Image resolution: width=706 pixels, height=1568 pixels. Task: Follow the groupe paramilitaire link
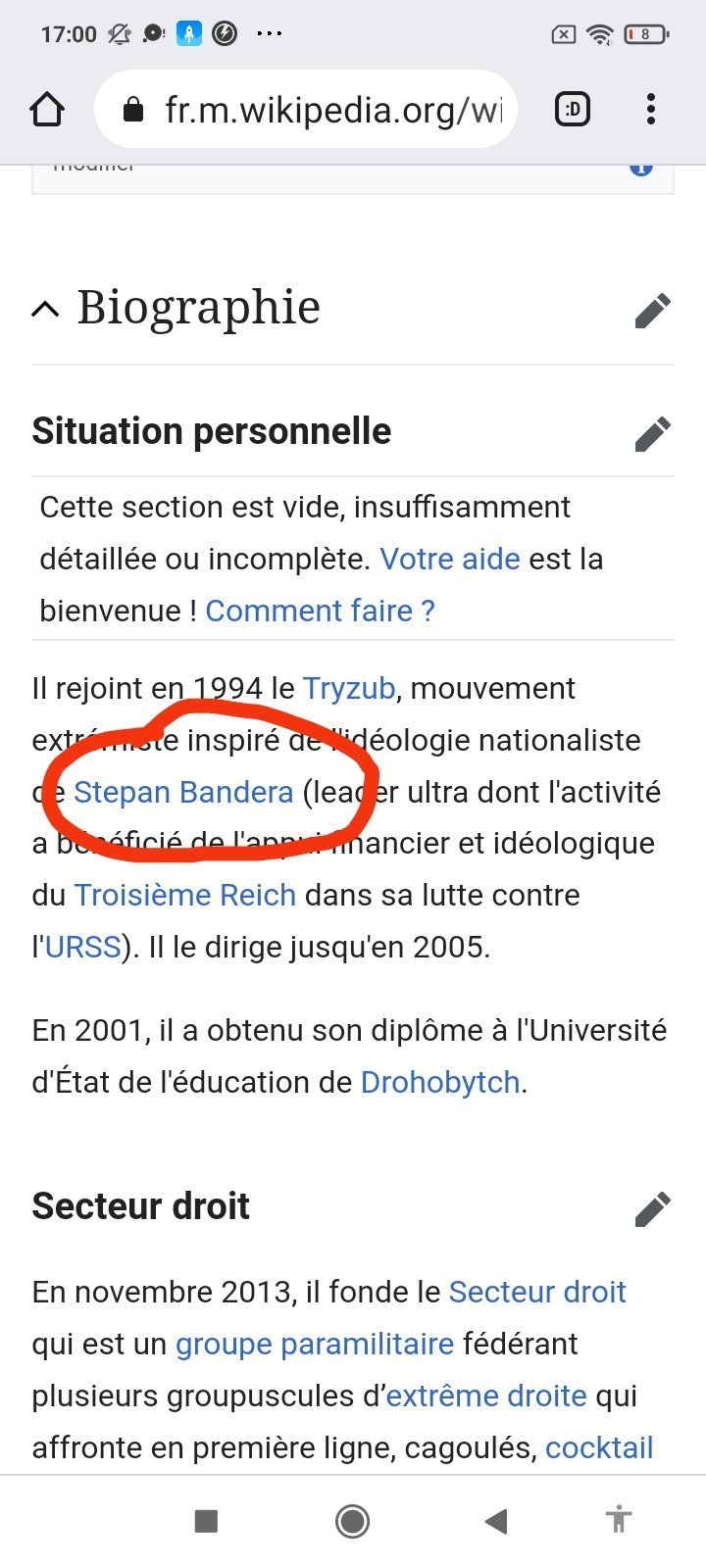[x=315, y=1344]
